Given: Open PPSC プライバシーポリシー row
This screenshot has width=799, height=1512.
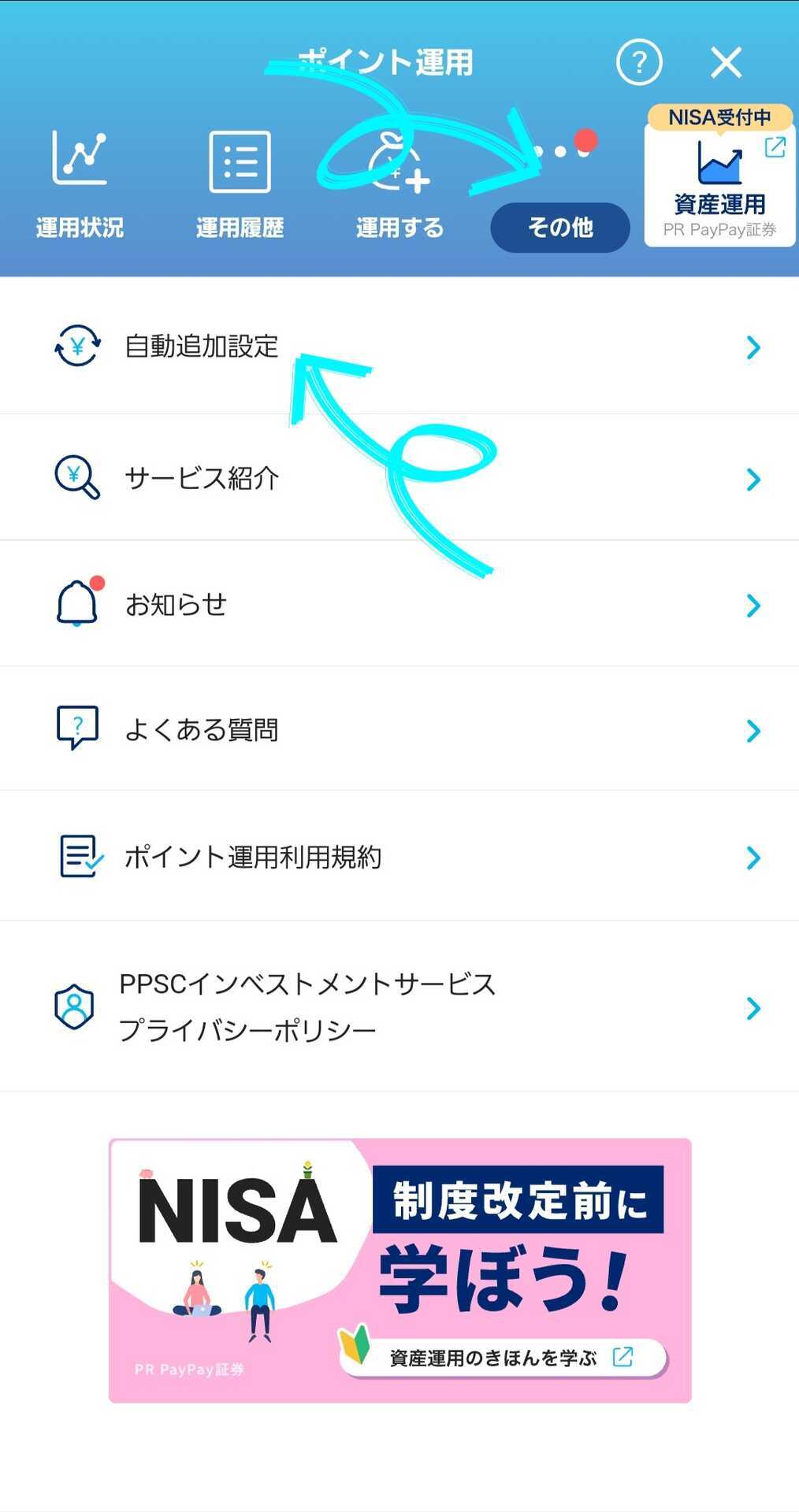Looking at the screenshot, I should pyautogui.click(x=399, y=1007).
